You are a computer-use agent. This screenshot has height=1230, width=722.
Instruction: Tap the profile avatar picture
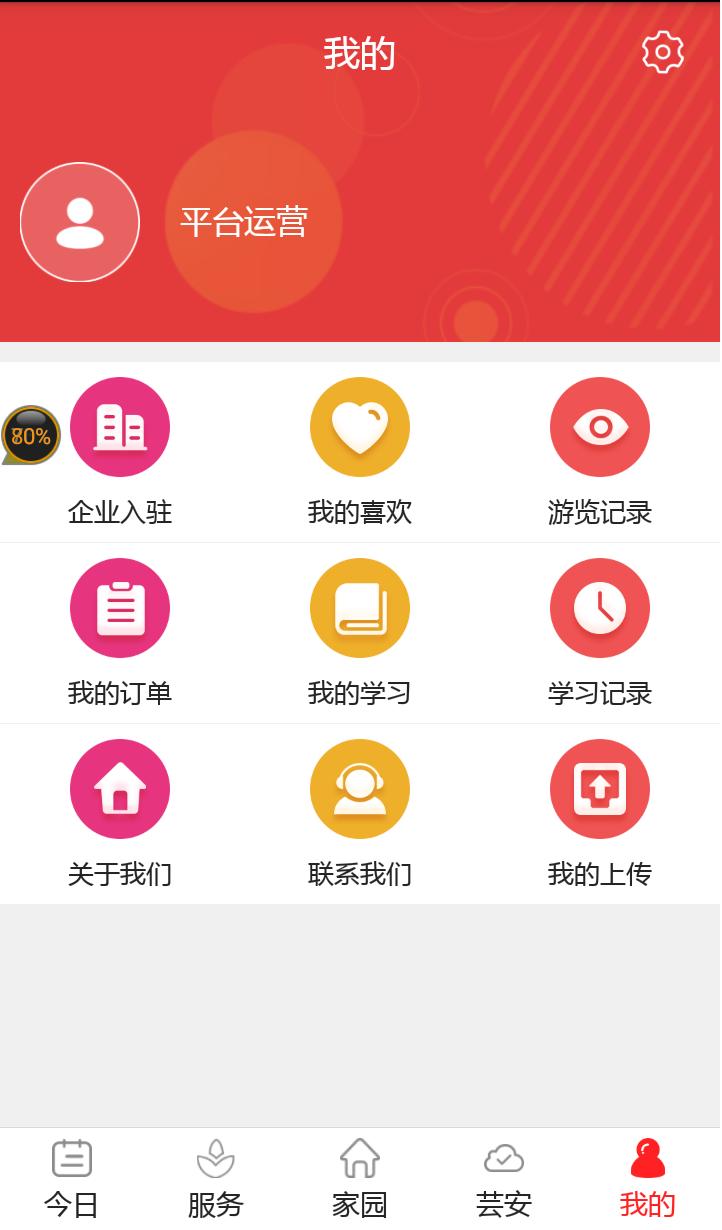[x=80, y=222]
